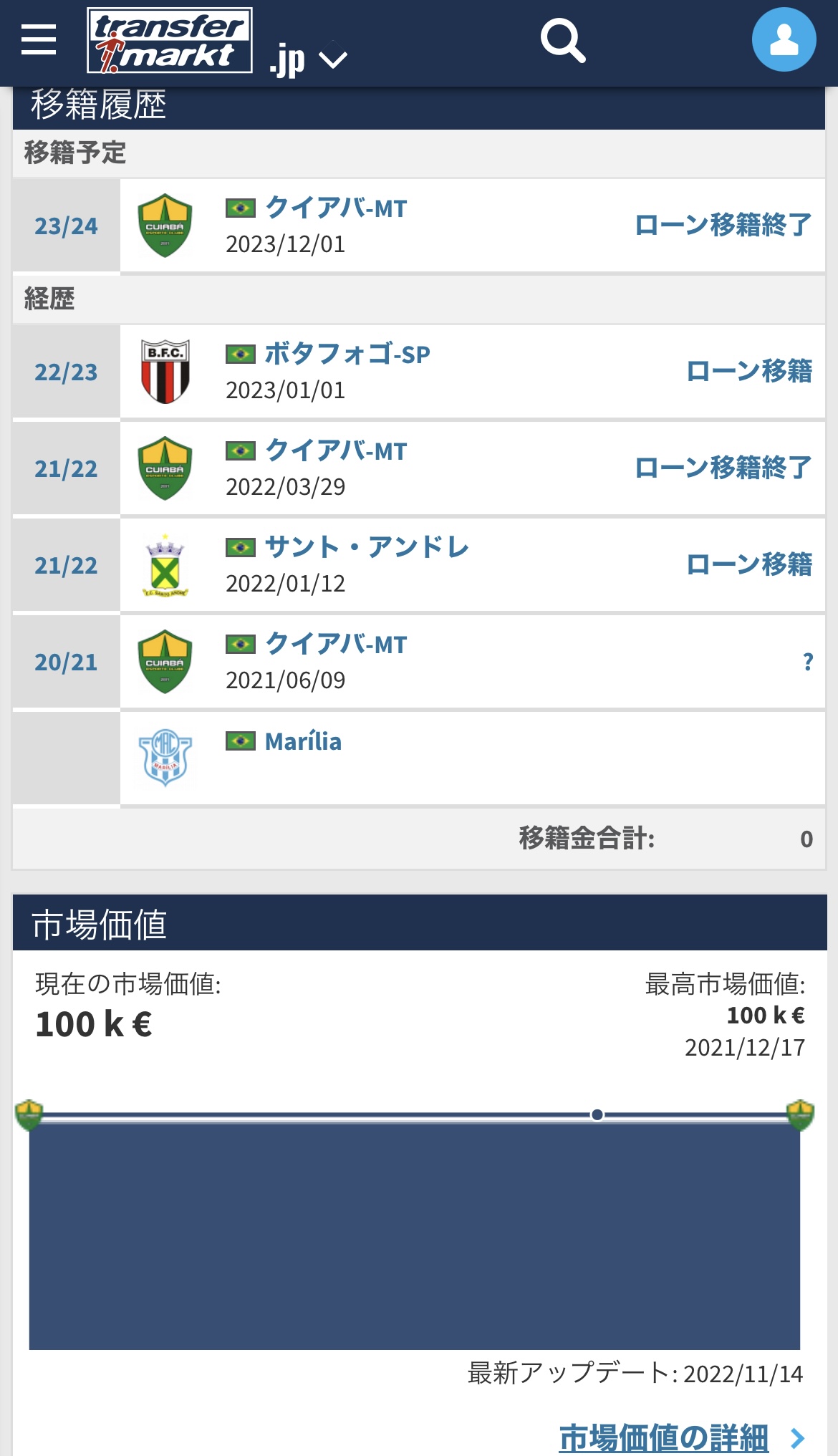Open ローン移籍終了 dated 2022/03/29
Image resolution: width=838 pixels, height=1456 pixels.
[723, 468]
